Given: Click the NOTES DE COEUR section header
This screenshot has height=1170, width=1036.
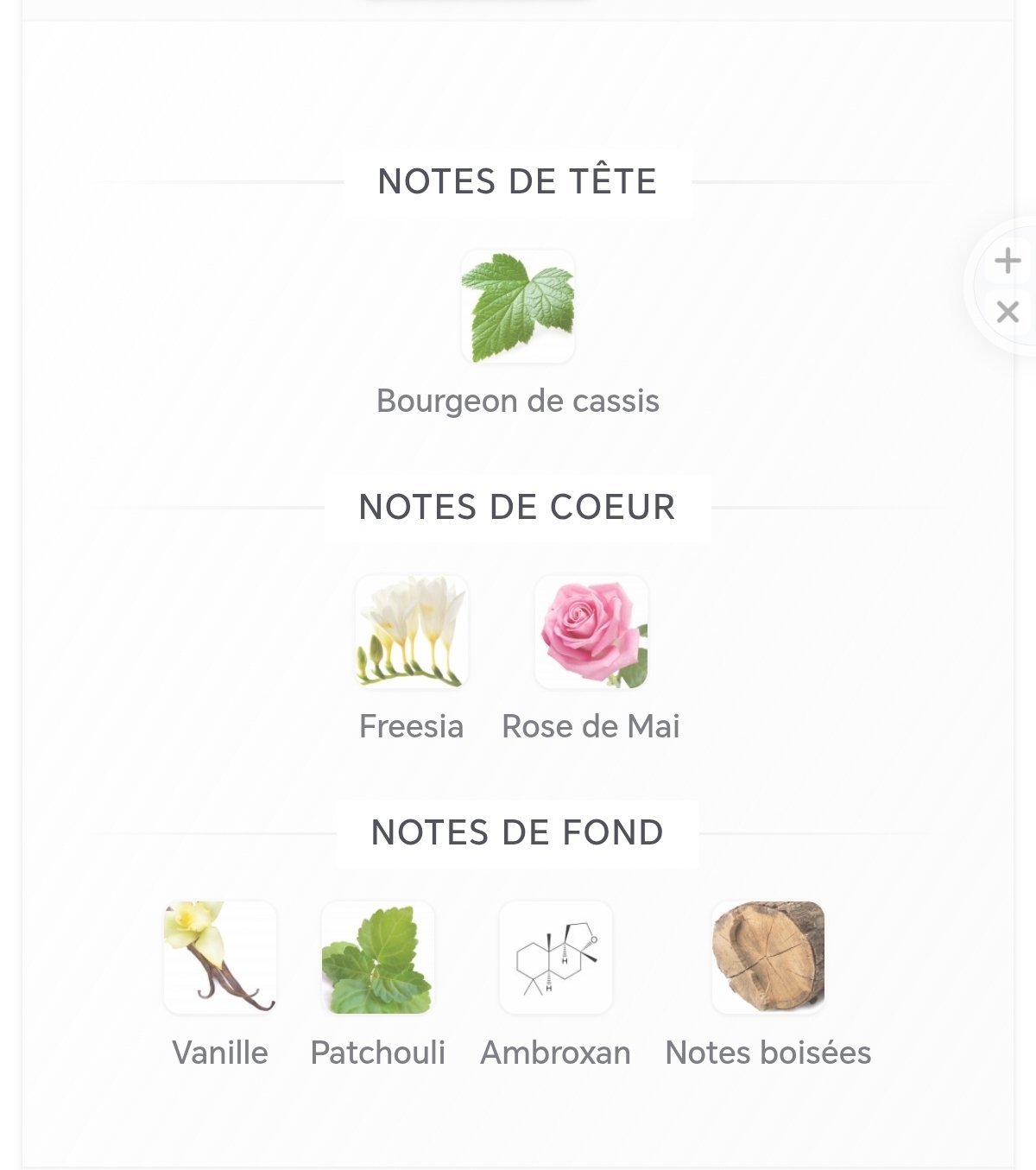Looking at the screenshot, I should point(516,508).
